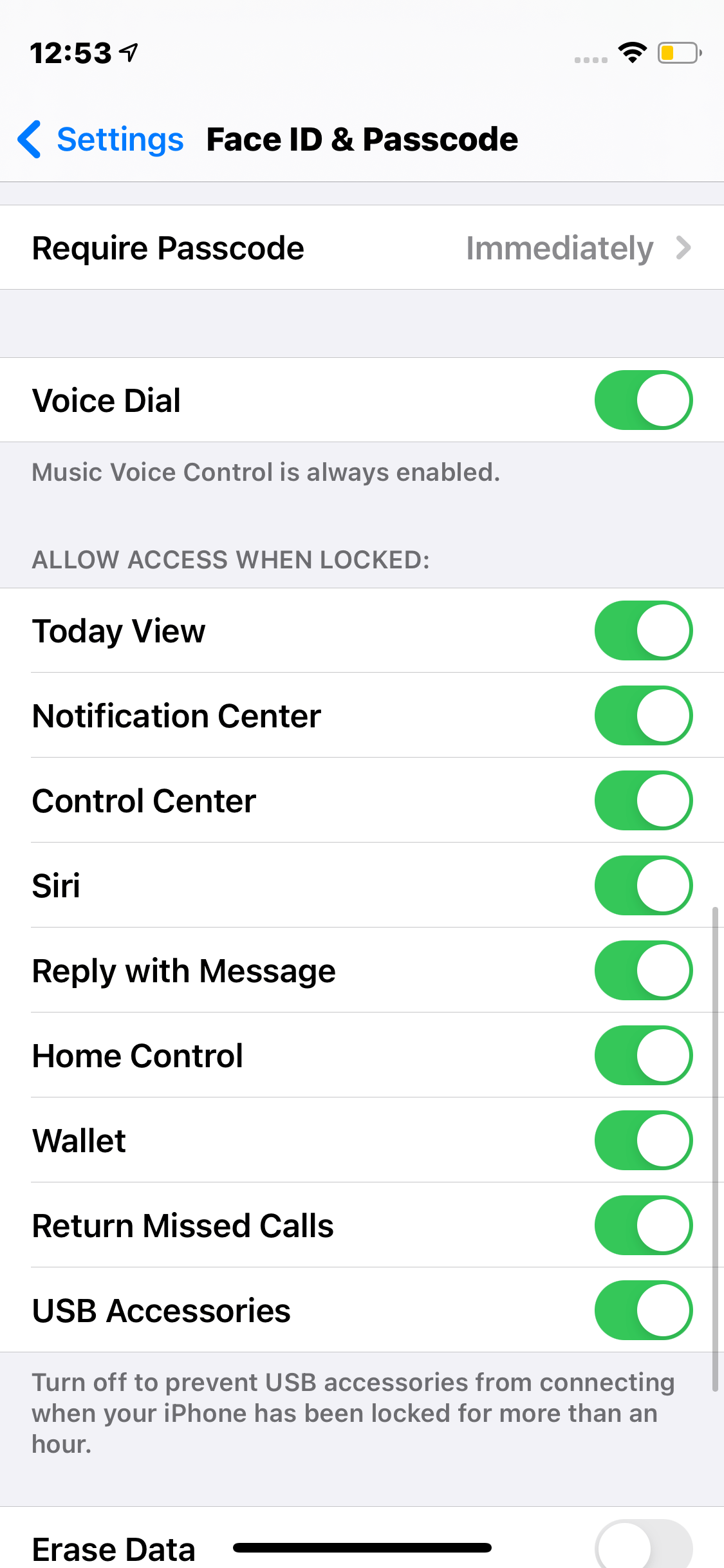Toggle off Siri access when locked

click(x=642, y=886)
